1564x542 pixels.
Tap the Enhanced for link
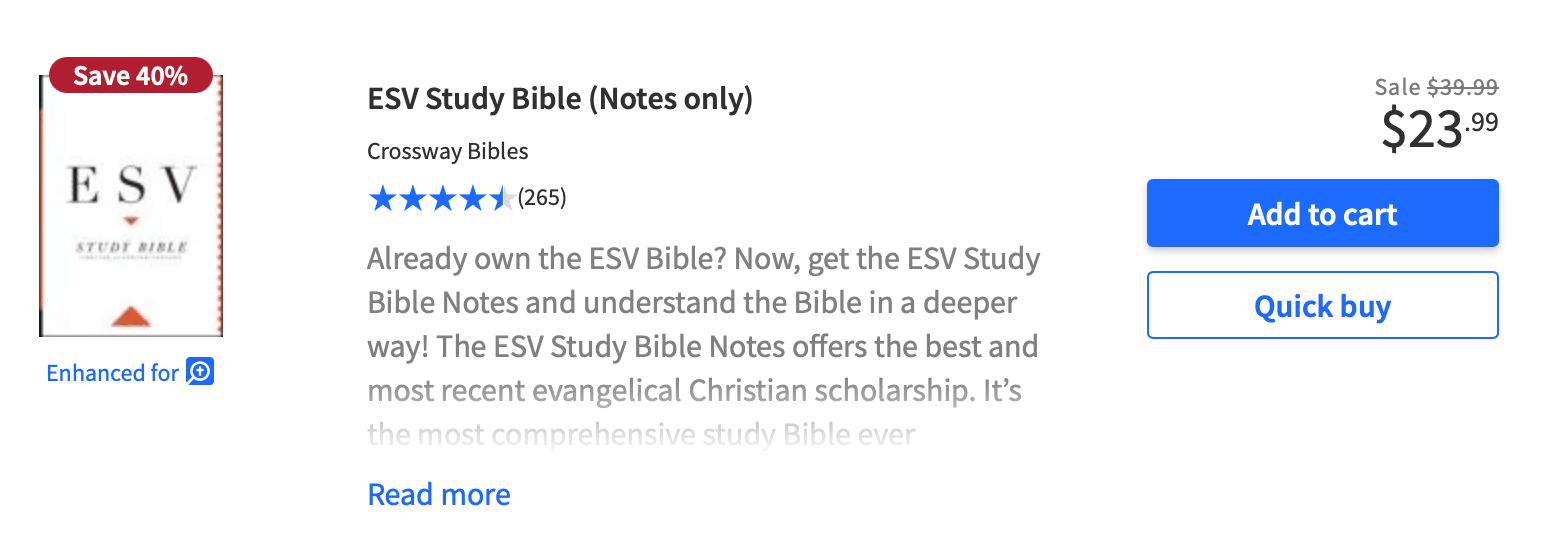click(130, 373)
